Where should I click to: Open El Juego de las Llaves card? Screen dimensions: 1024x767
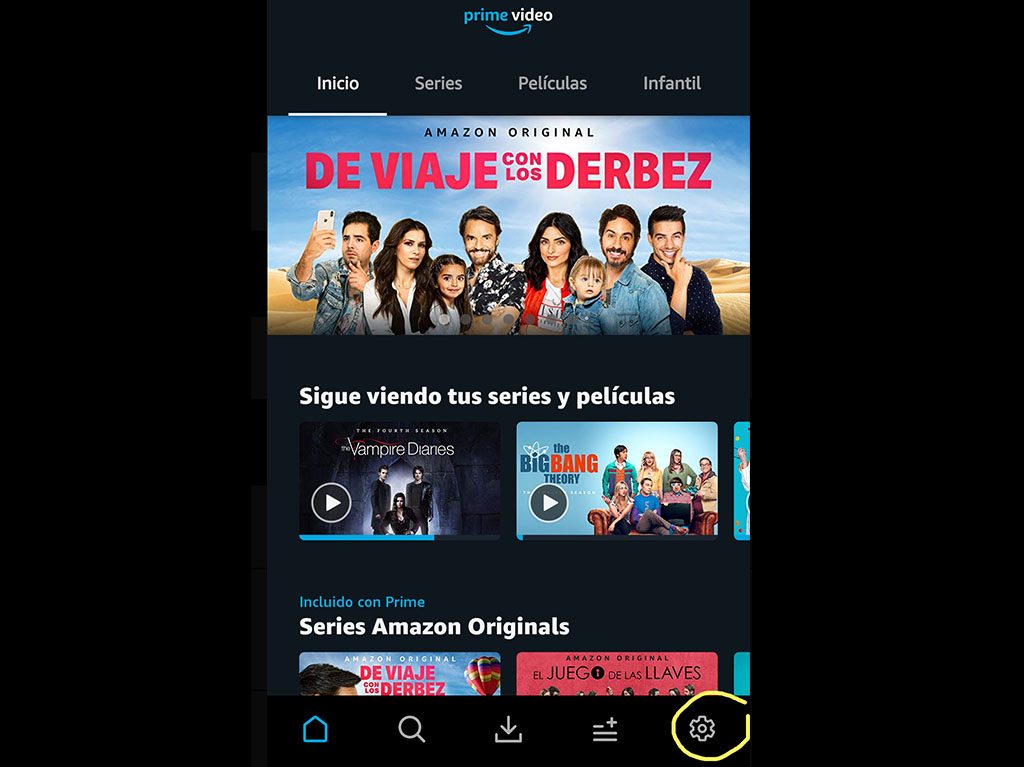(x=617, y=674)
